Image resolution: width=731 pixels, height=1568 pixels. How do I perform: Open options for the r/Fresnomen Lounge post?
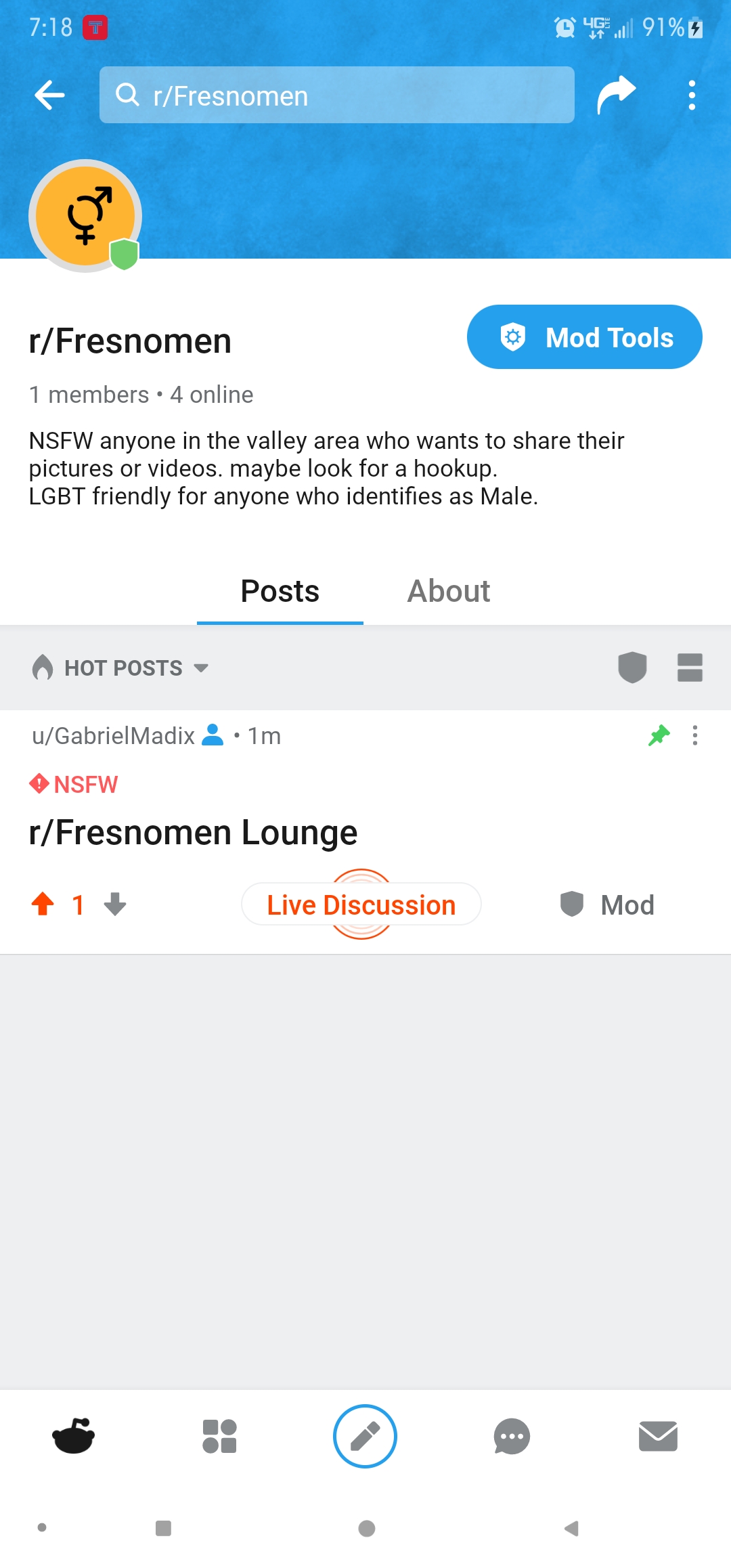point(694,736)
